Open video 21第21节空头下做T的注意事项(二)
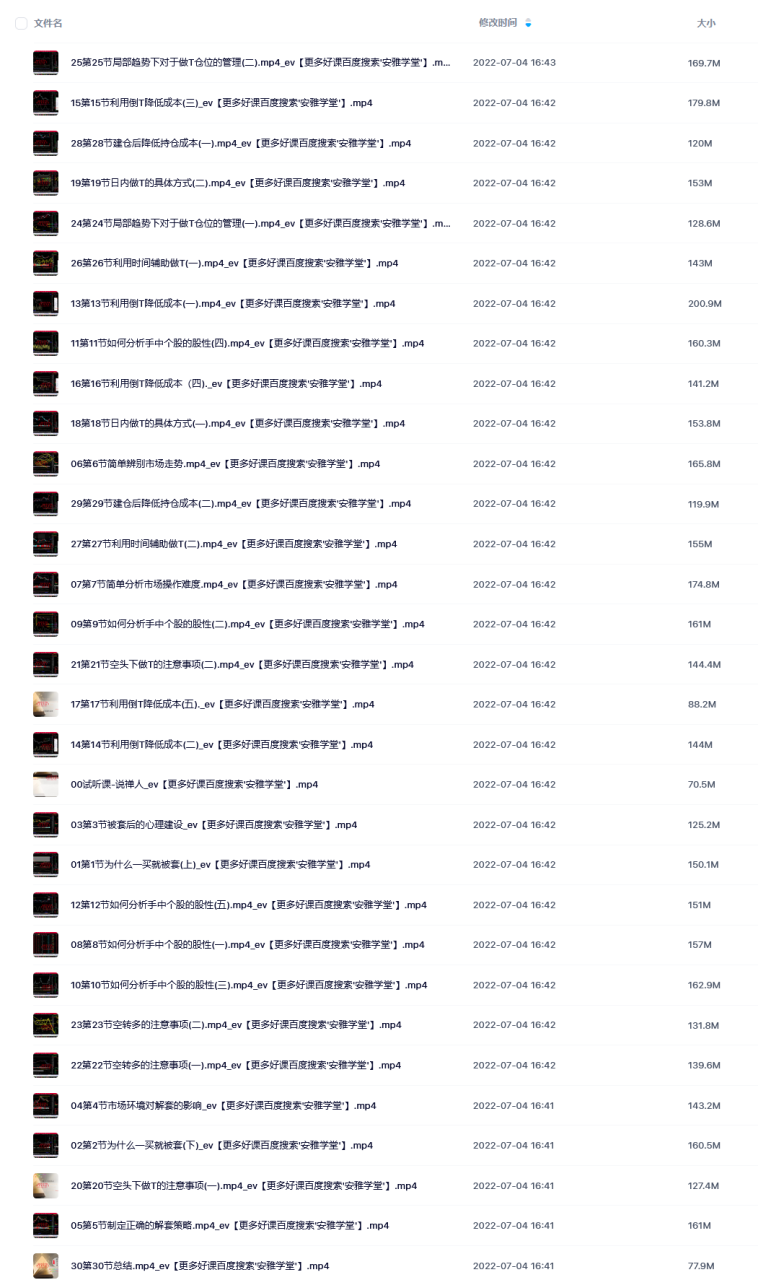The height and width of the screenshot is (1280, 758). coord(243,664)
